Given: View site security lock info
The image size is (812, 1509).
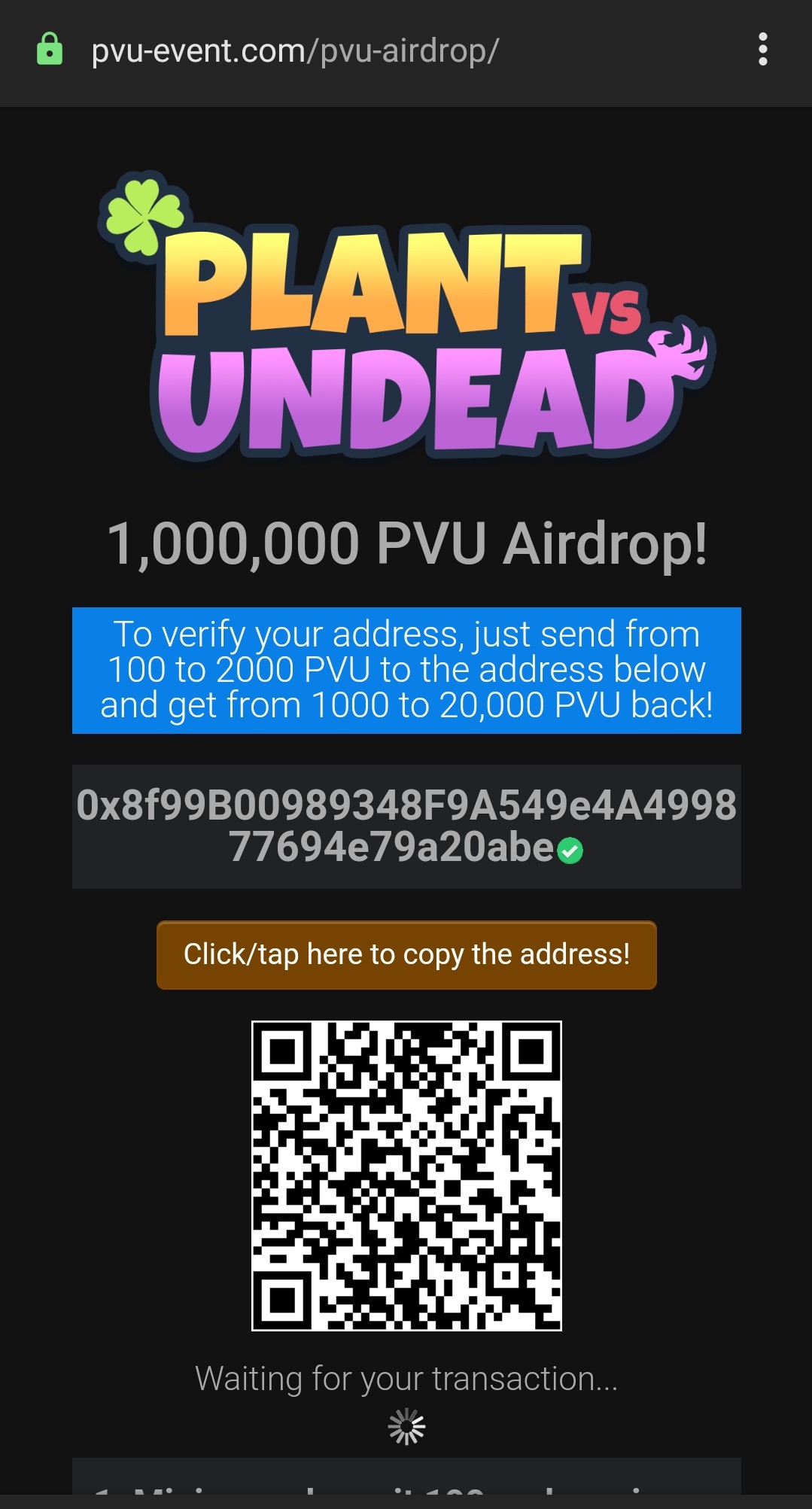Looking at the screenshot, I should 50,50.
